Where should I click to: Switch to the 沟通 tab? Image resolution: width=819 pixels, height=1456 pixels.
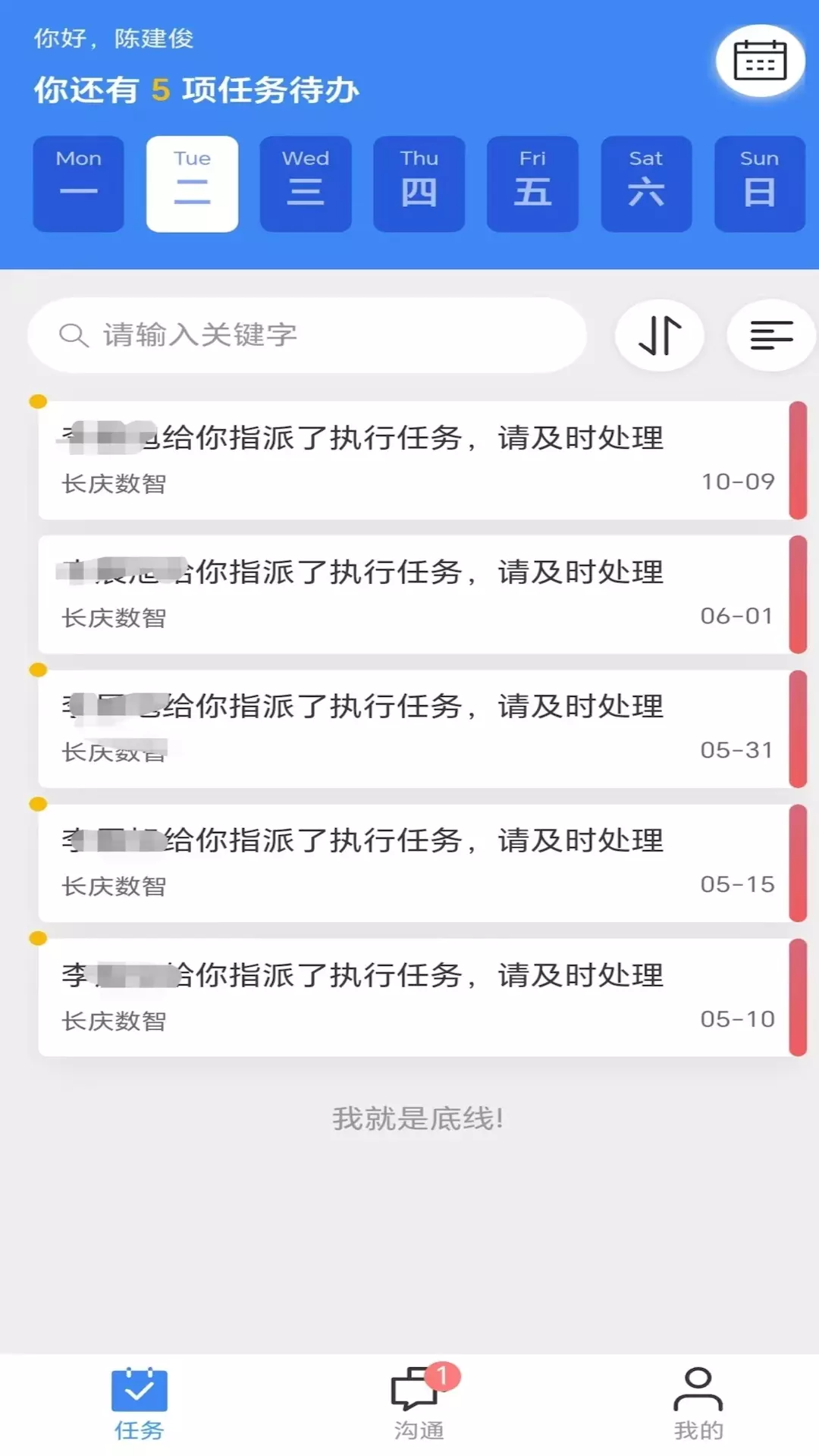click(x=419, y=1404)
